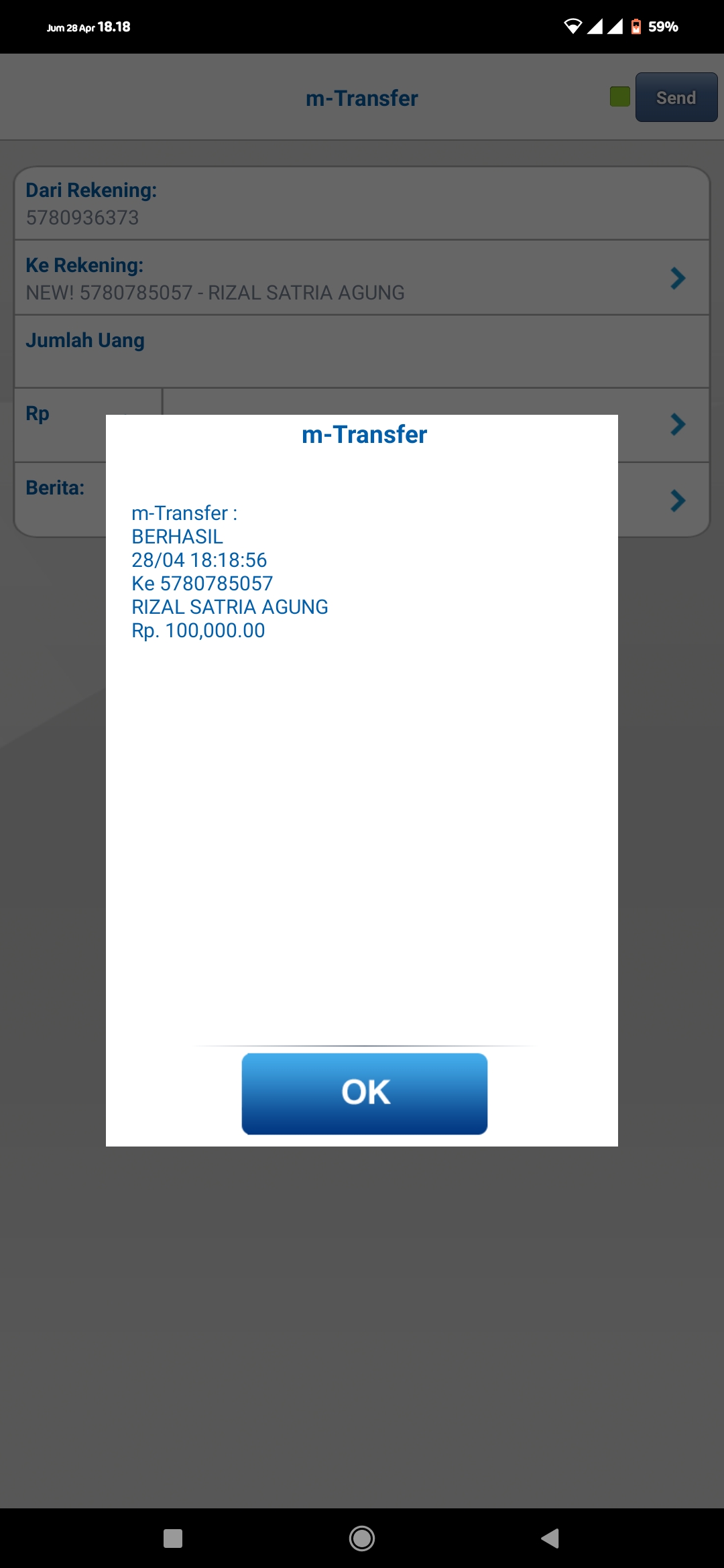This screenshot has height=1568, width=724.
Task: Tap the Send button
Action: click(676, 98)
